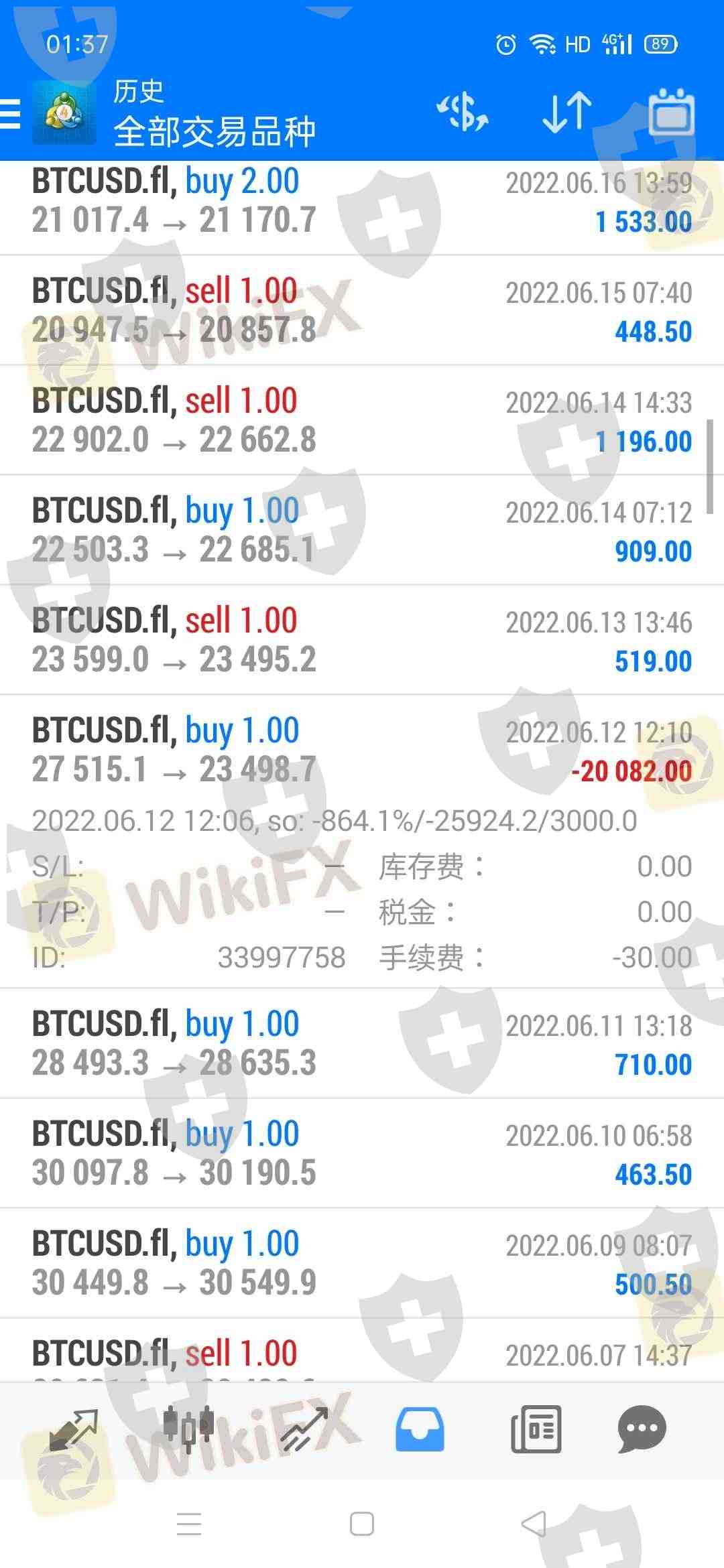Open the chat messages tab

(x=642, y=1429)
